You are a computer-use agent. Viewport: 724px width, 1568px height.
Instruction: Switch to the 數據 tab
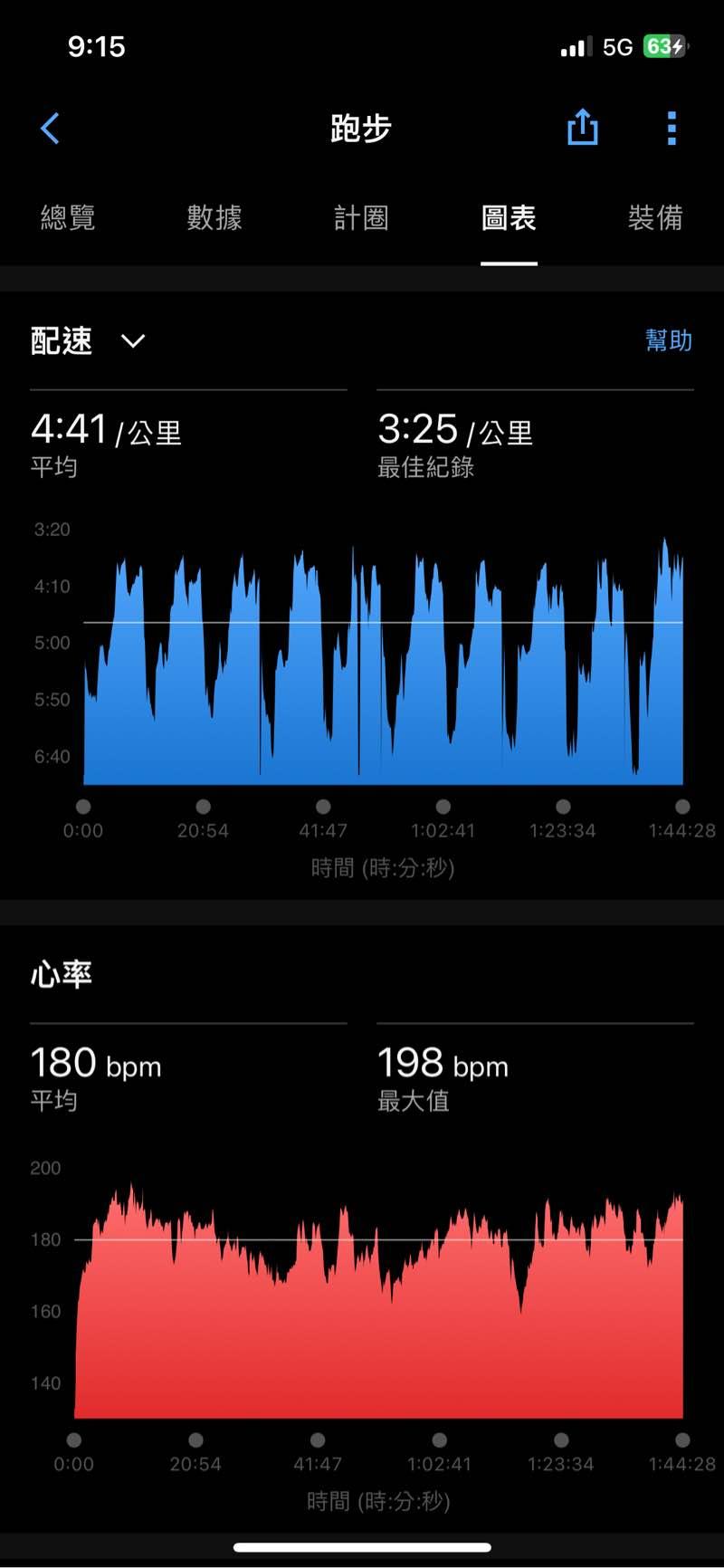click(x=214, y=218)
